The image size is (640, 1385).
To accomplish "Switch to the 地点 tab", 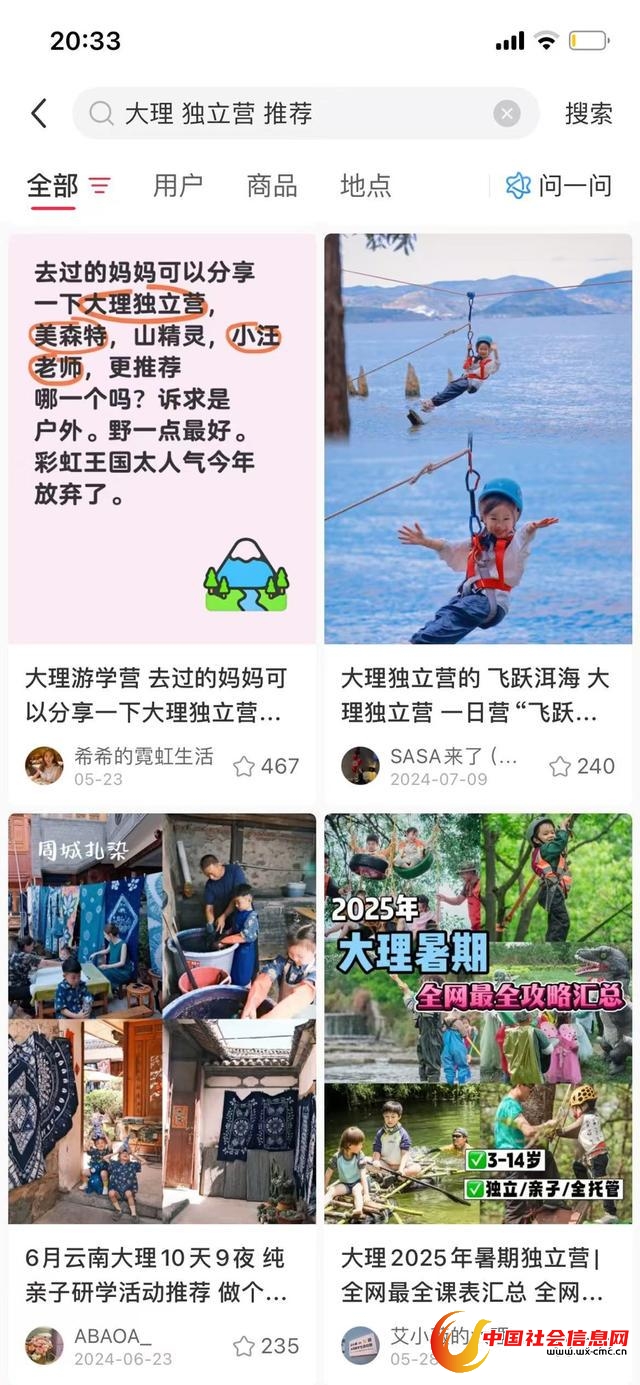I will 366,186.
